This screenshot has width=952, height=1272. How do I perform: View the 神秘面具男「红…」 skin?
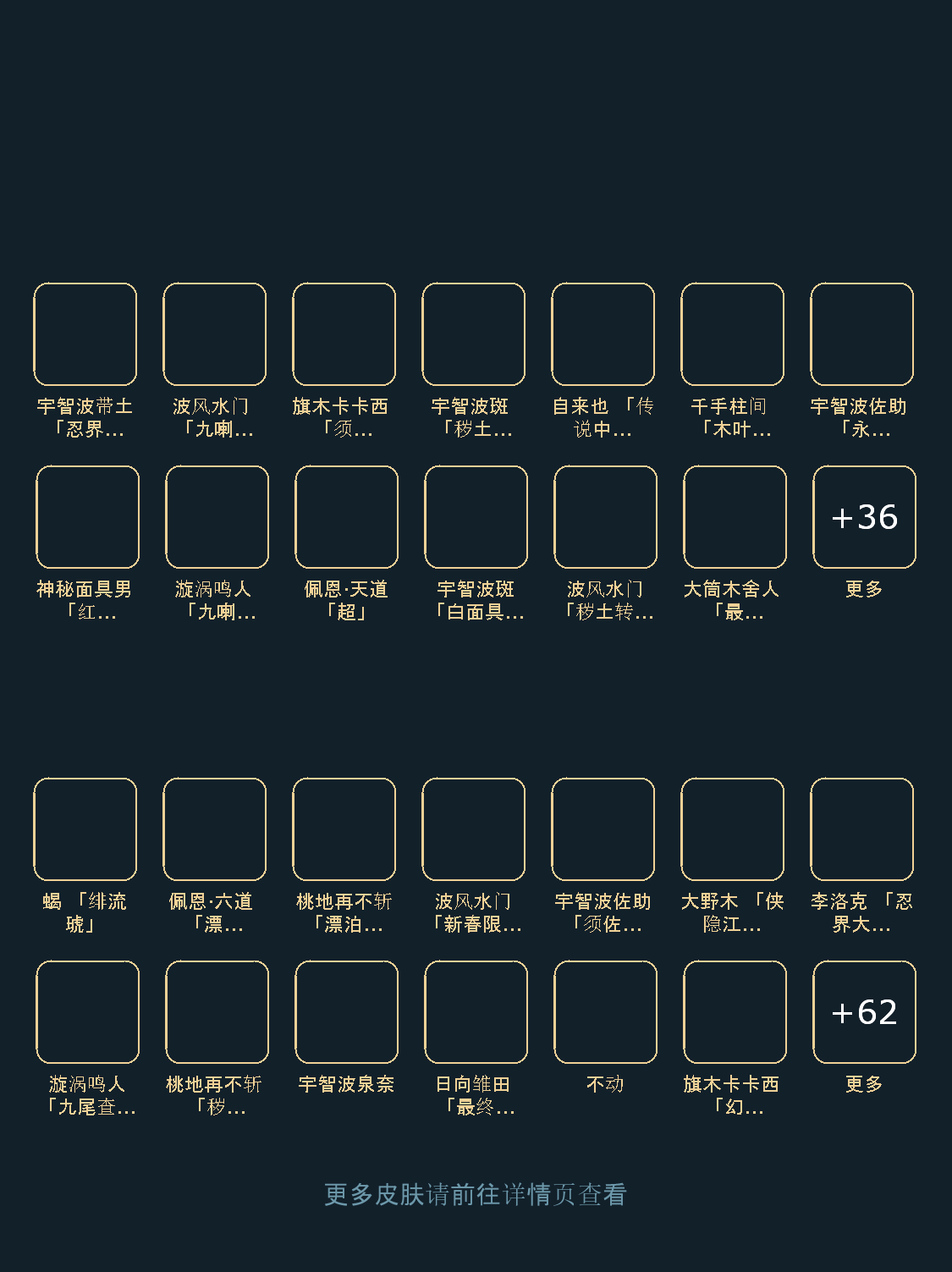87,517
